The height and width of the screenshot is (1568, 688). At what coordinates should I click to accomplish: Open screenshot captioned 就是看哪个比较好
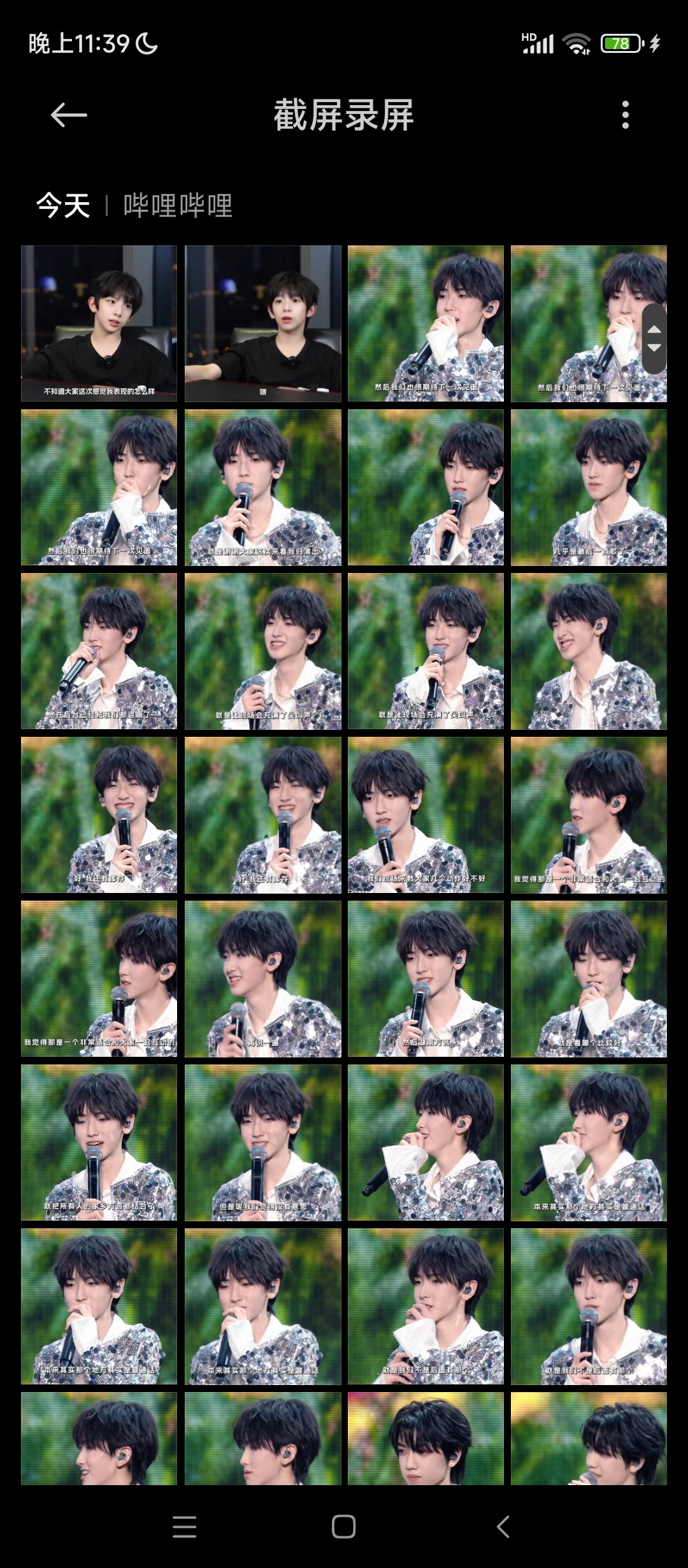(x=589, y=979)
